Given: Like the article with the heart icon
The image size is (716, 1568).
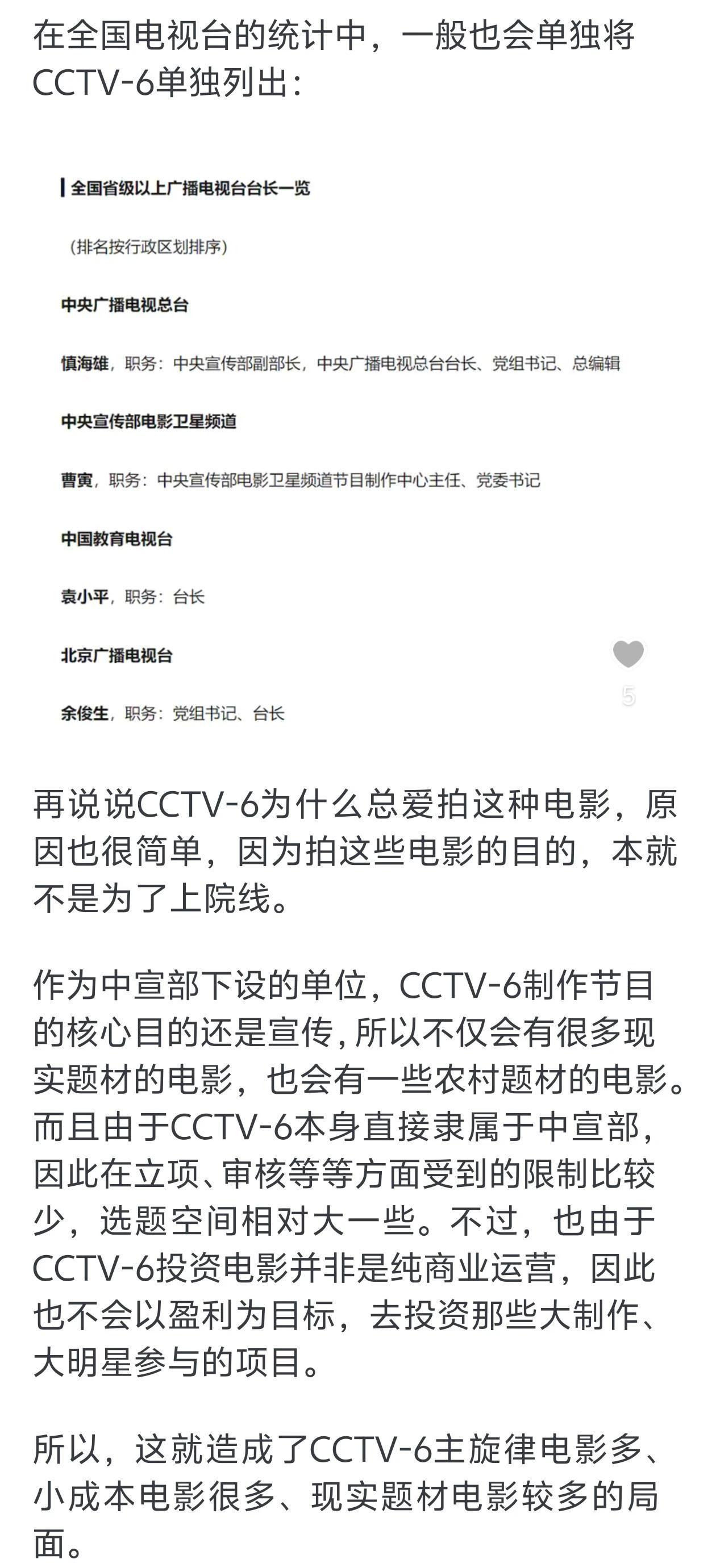Looking at the screenshot, I should pyautogui.click(x=628, y=655).
